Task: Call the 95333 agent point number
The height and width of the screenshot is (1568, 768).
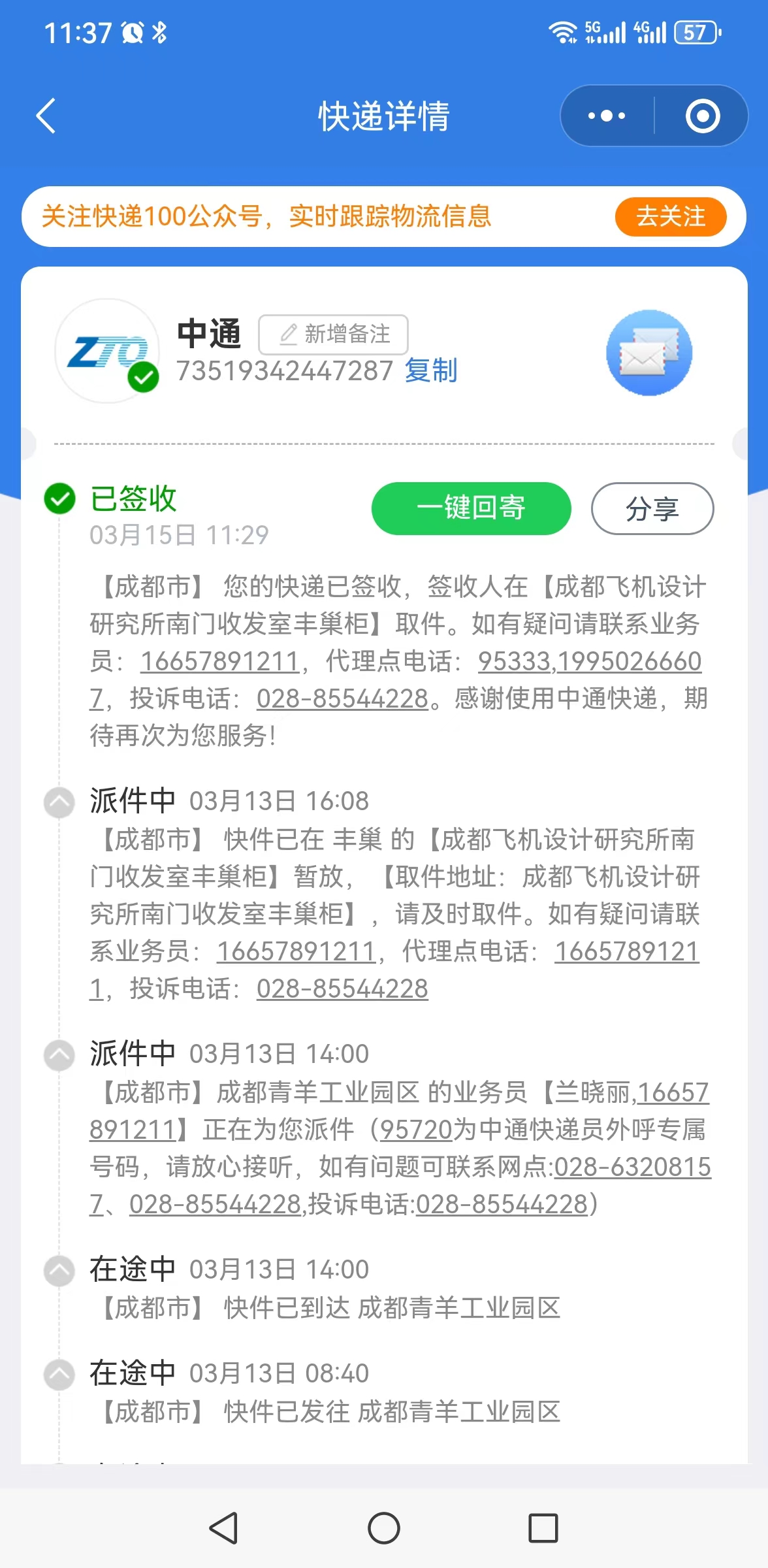Action: click(515, 661)
